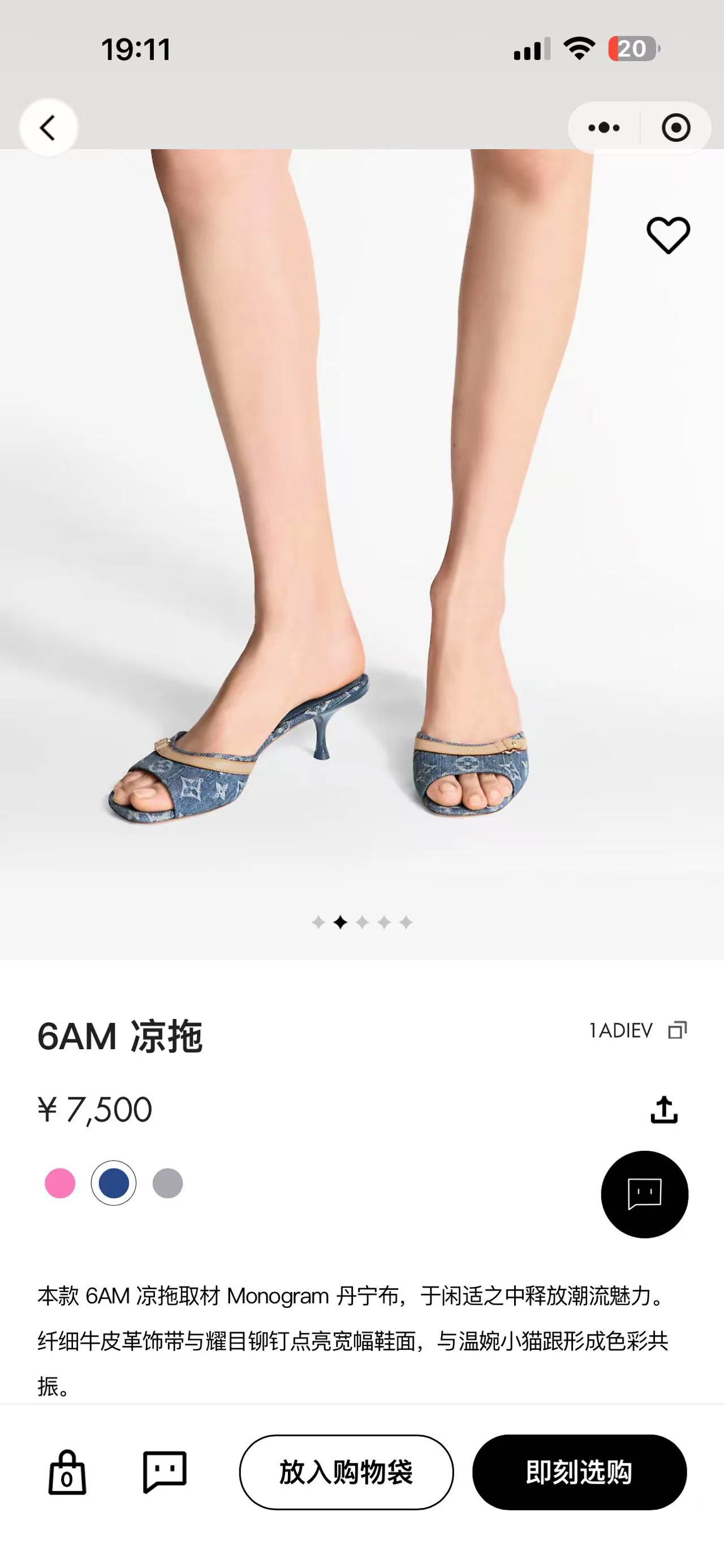Tap 放入购物袋 to add to bag
This screenshot has width=724, height=1568.
tap(346, 1472)
